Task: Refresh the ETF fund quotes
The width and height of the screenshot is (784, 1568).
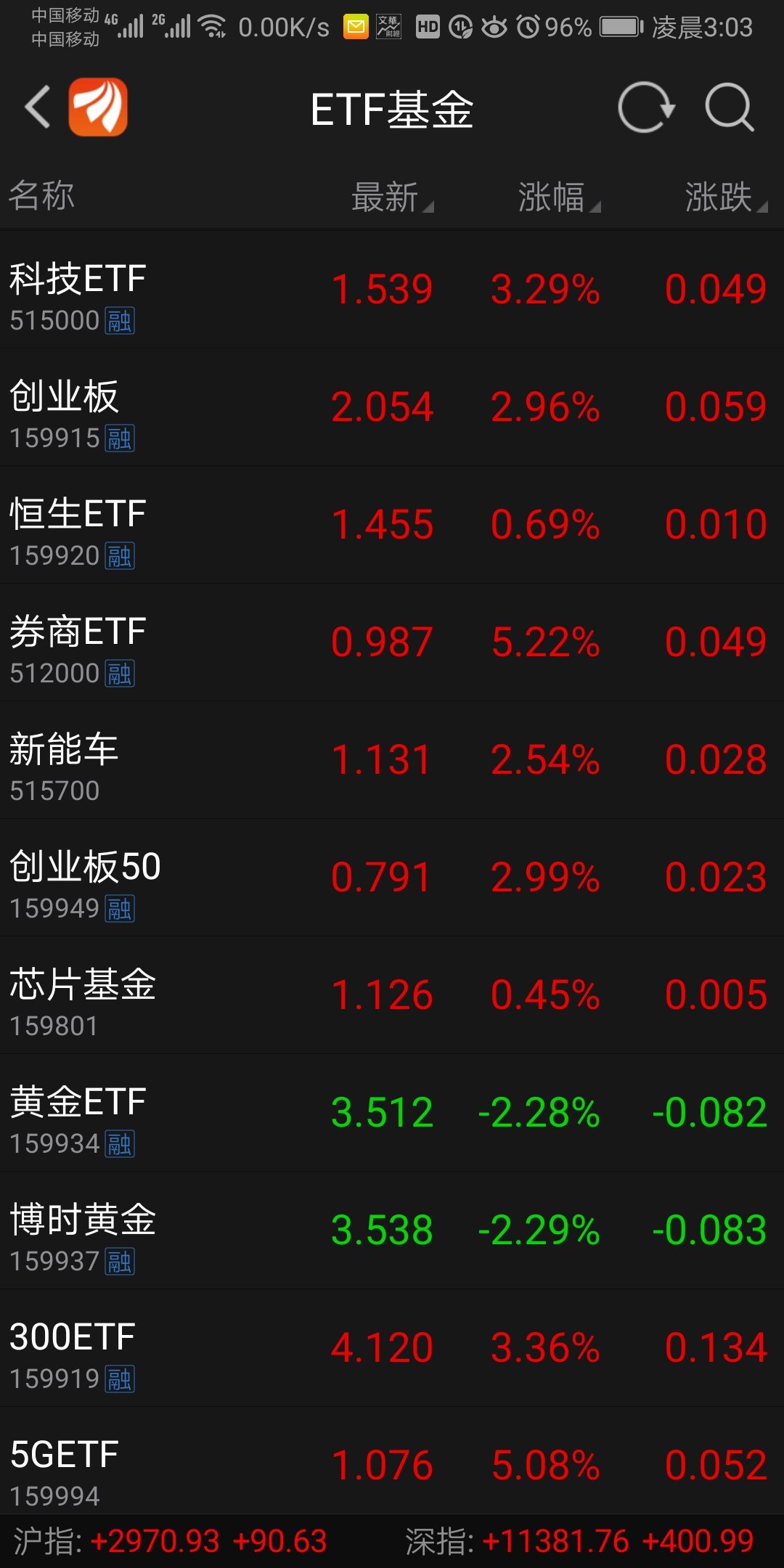Action: tap(645, 107)
